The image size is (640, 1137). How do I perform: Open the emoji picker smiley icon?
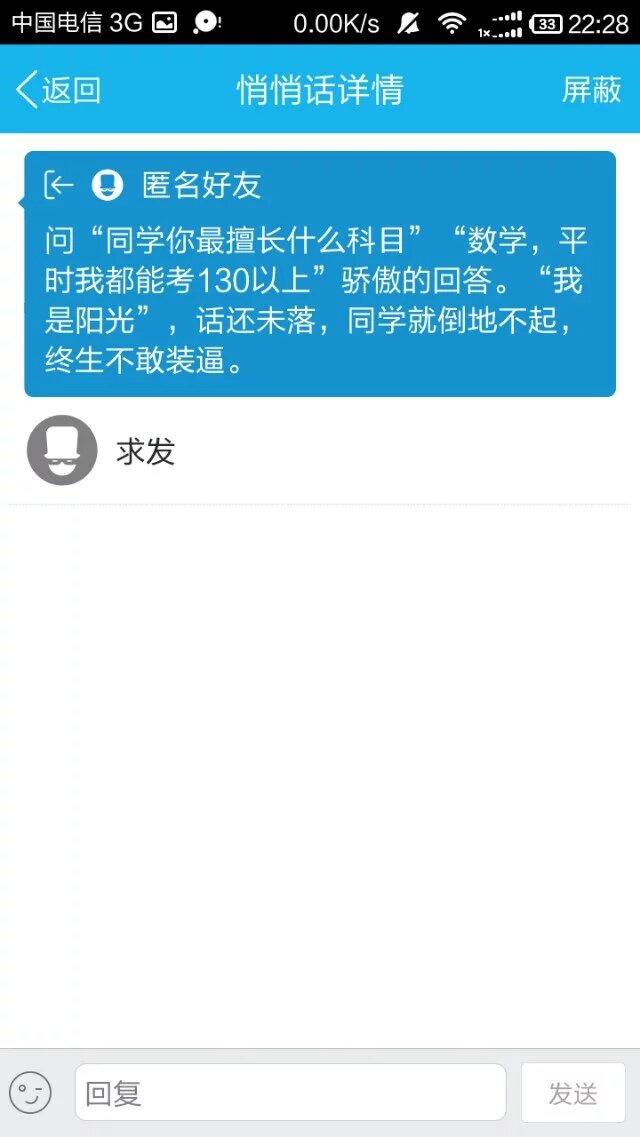point(30,1092)
